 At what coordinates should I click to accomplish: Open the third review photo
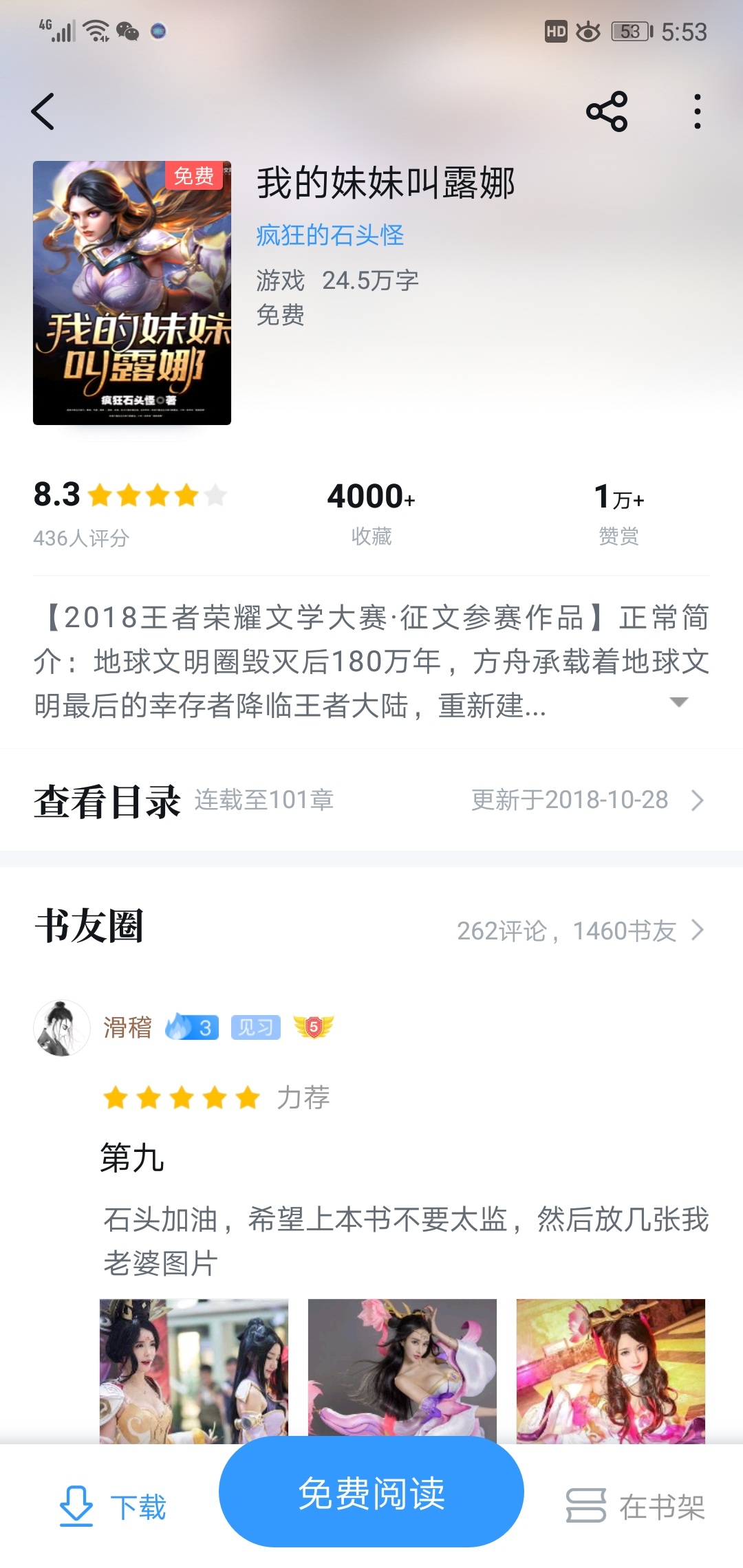tap(611, 1371)
